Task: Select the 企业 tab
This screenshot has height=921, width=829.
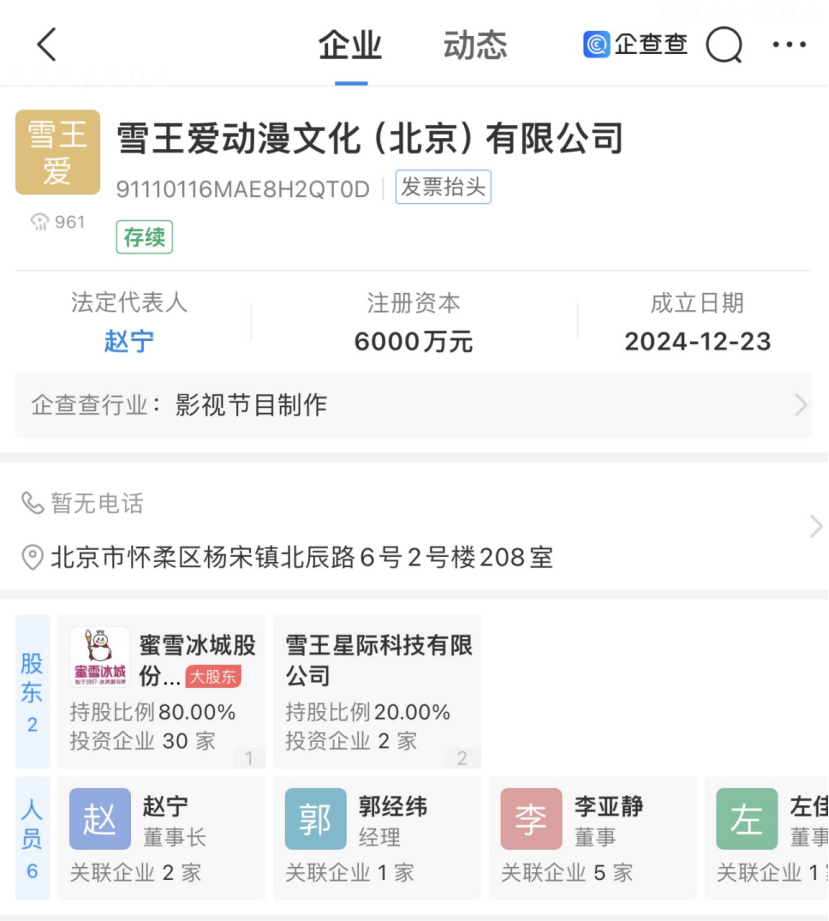Action: pyautogui.click(x=351, y=45)
